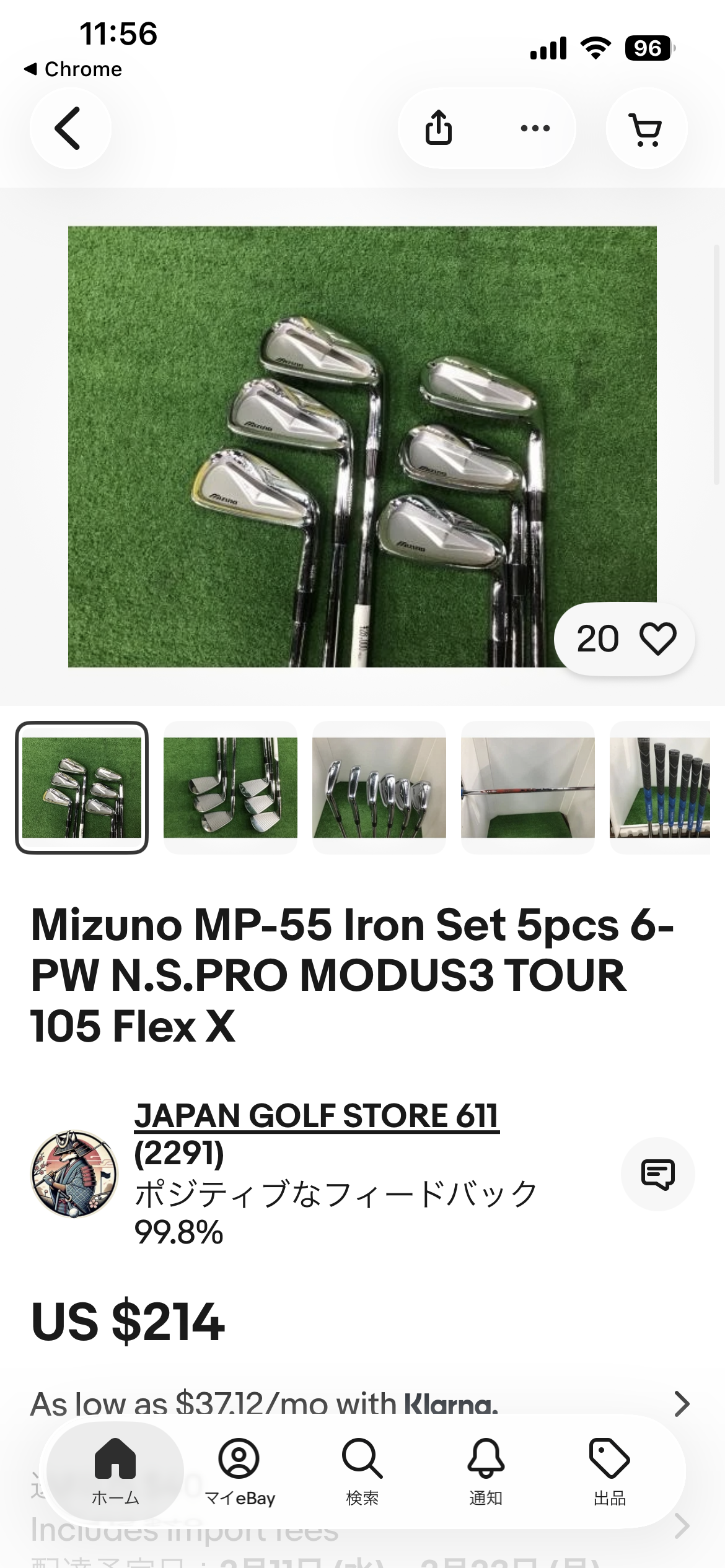Return to Chrome via status bar link
The width and height of the screenshot is (725, 1568).
tap(73, 69)
